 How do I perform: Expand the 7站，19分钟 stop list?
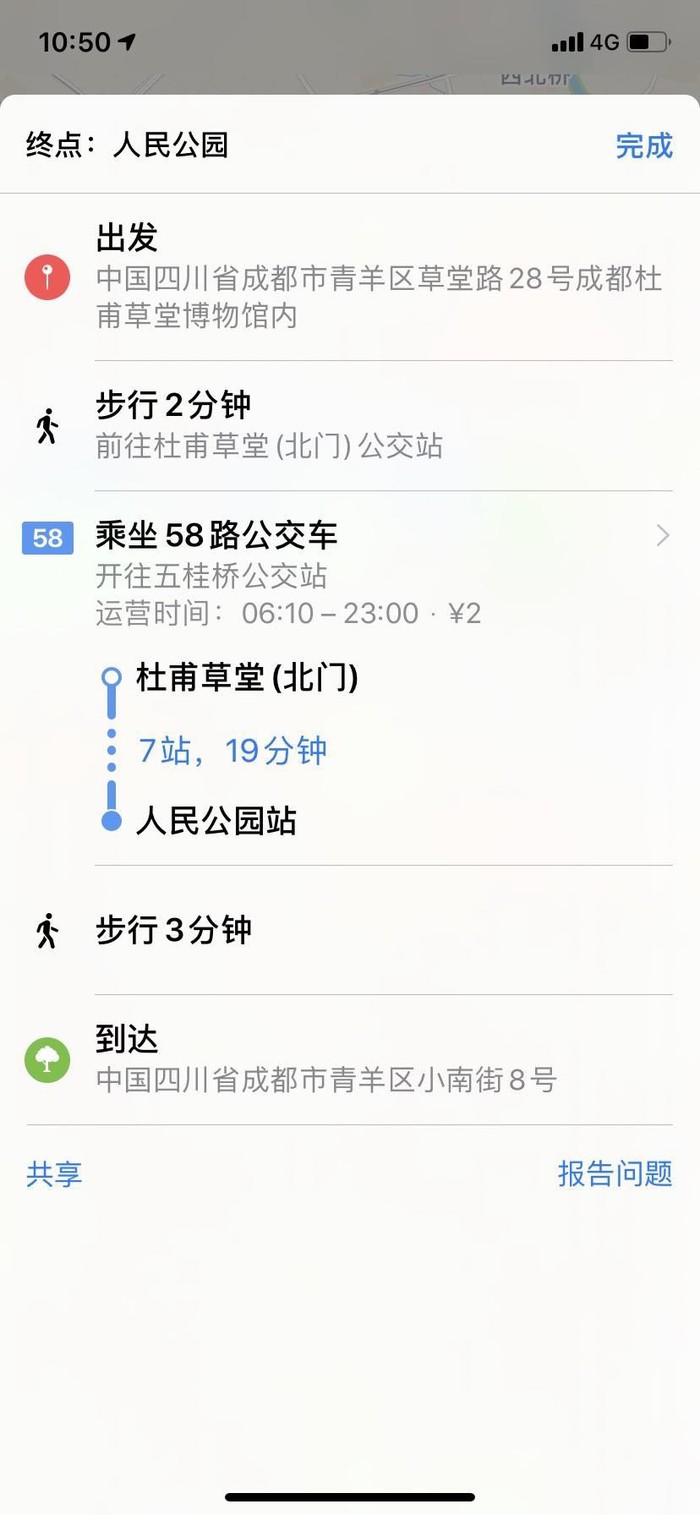tap(232, 751)
